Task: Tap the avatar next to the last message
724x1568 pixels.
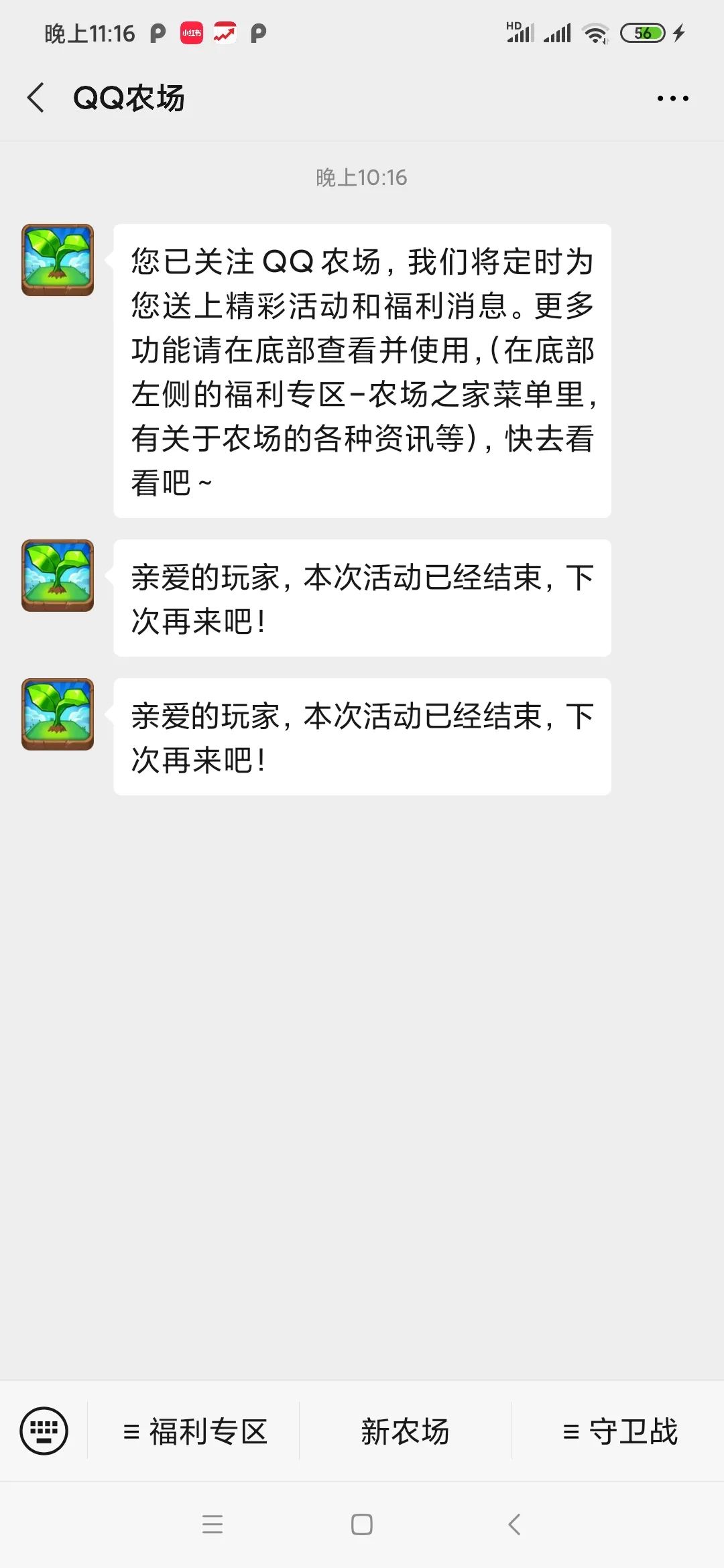Action: tap(57, 713)
